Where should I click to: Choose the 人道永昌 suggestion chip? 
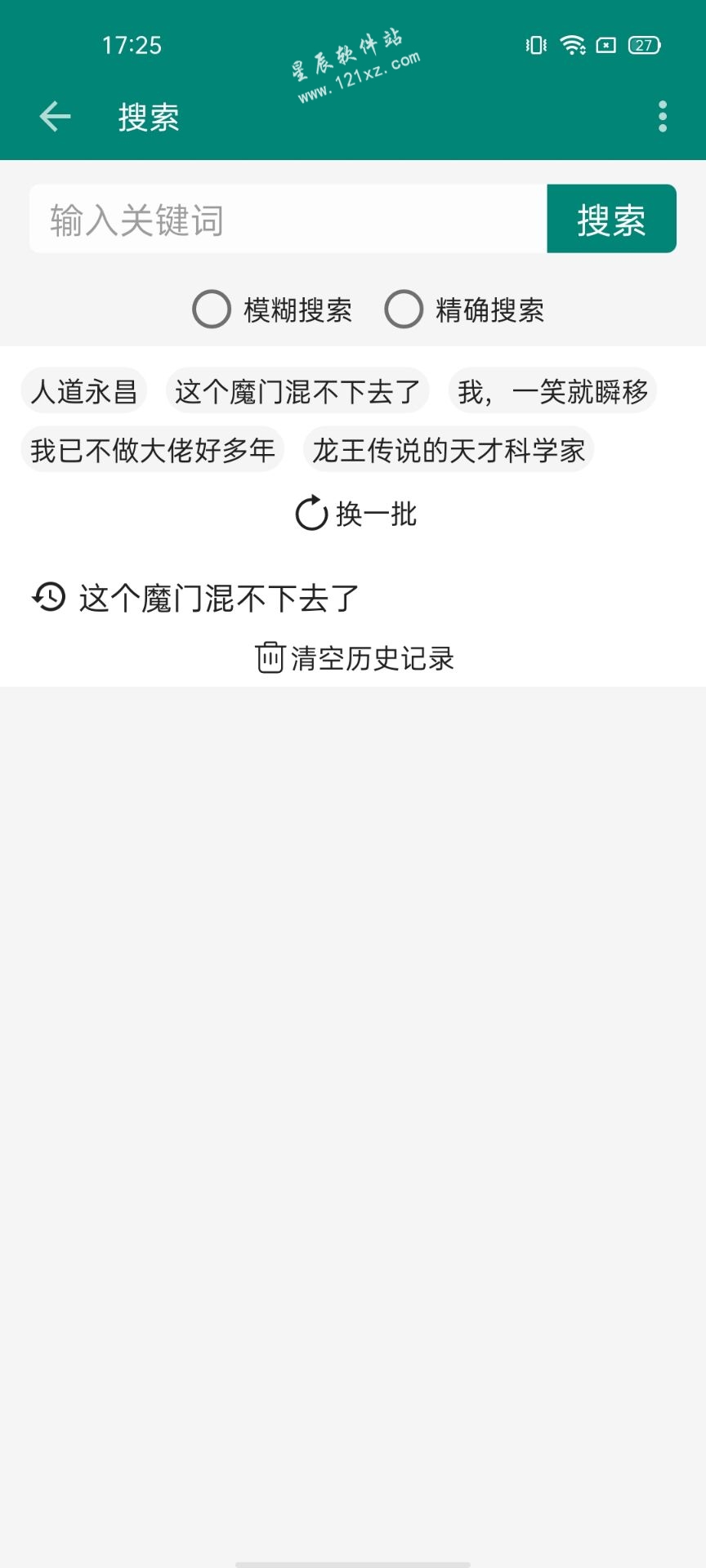(x=83, y=390)
